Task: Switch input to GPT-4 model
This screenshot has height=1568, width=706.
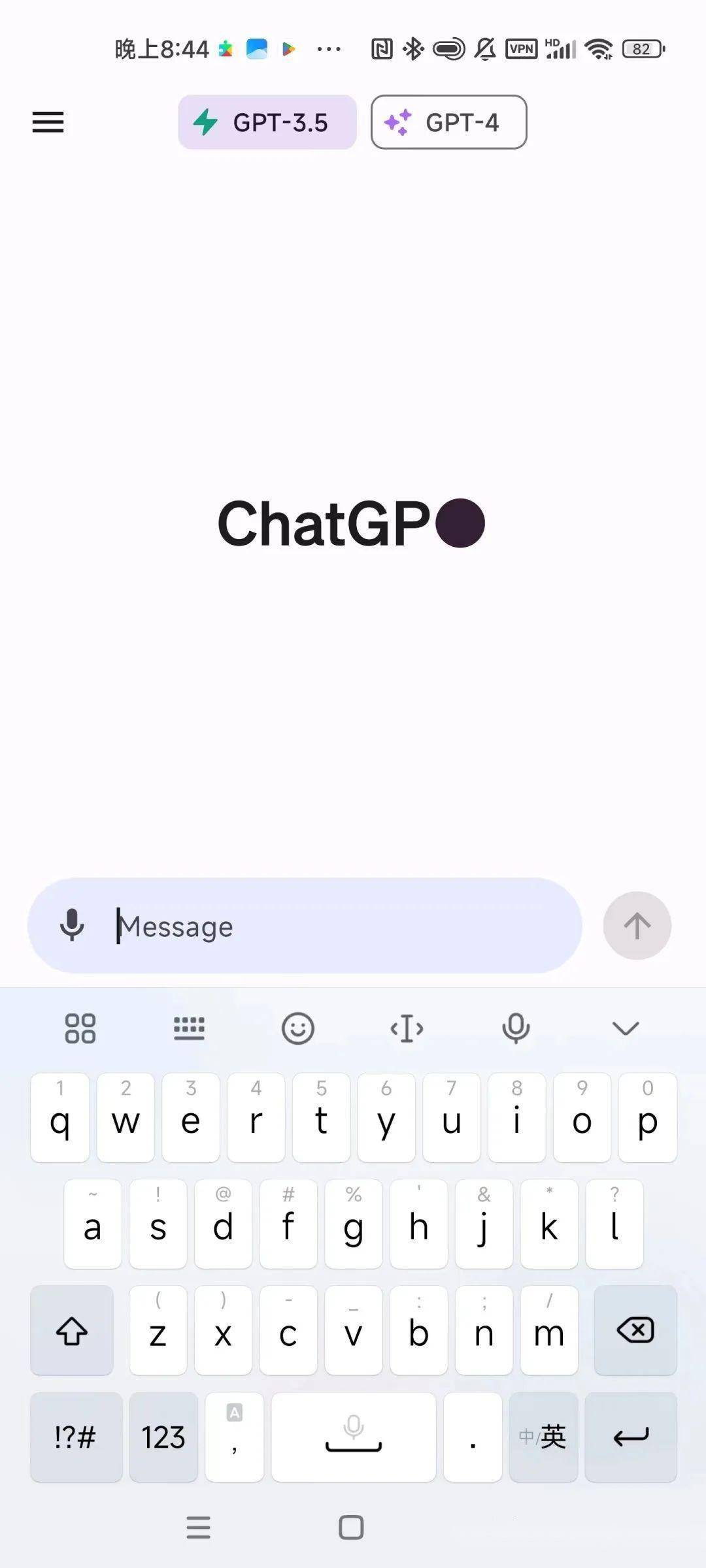Action: point(449,122)
